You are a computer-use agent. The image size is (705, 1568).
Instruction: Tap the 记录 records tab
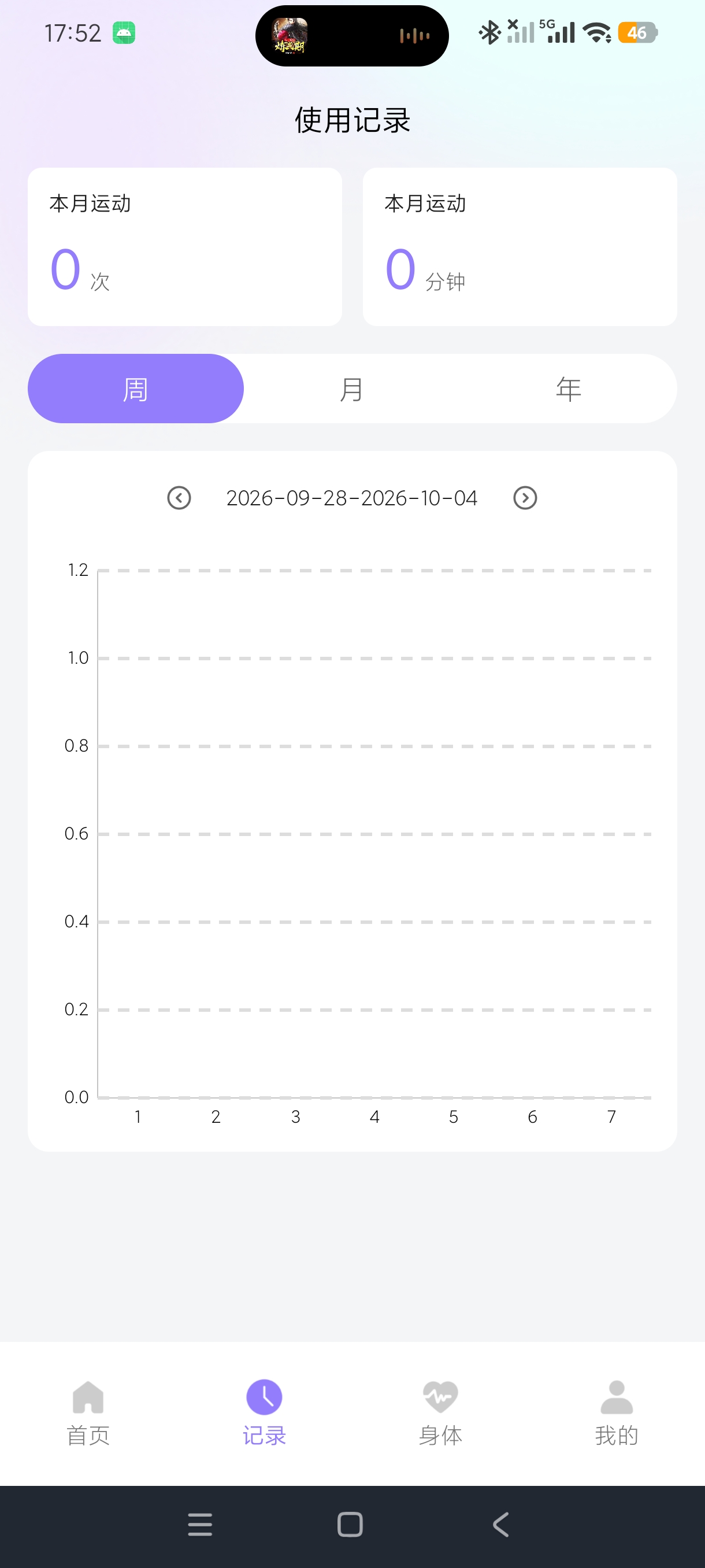(264, 1414)
